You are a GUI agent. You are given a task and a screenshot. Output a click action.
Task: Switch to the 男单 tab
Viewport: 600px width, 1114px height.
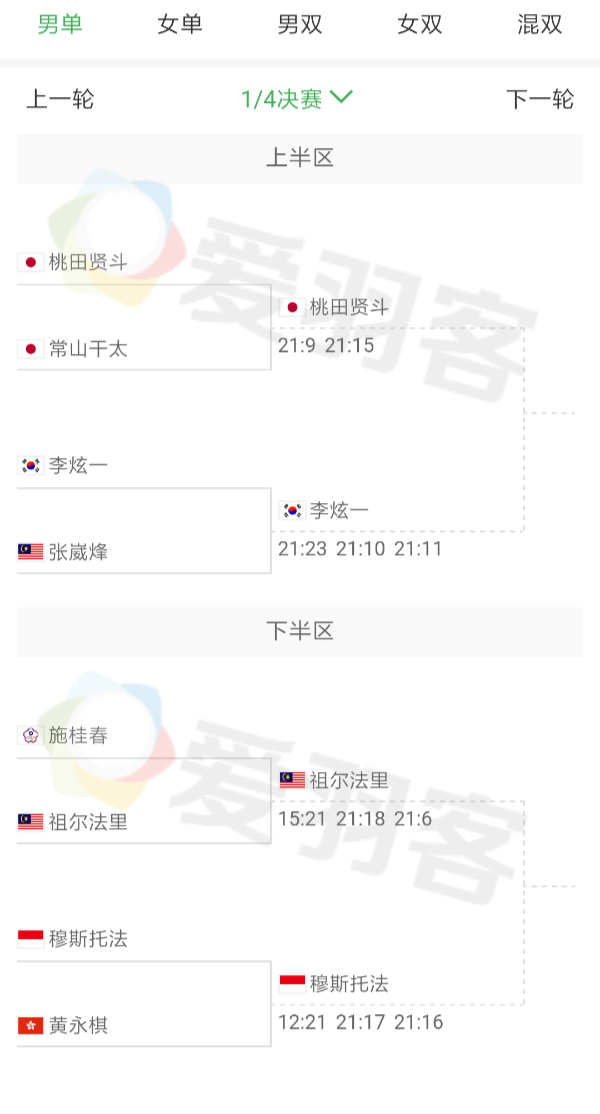[x=60, y=25]
